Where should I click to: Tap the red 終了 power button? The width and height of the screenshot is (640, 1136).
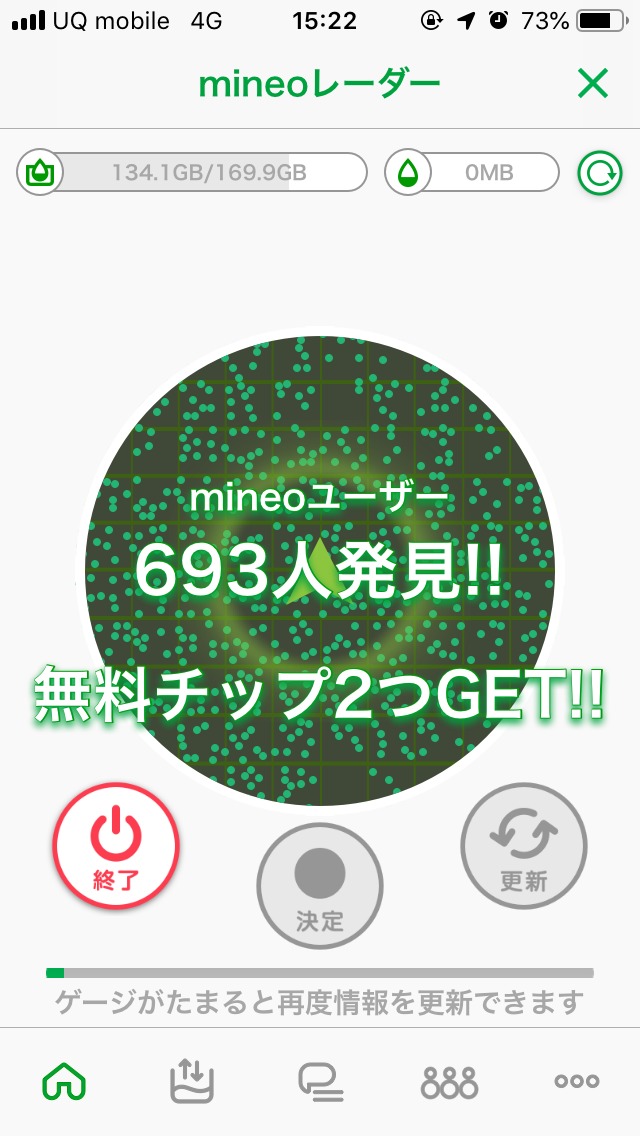(116, 845)
